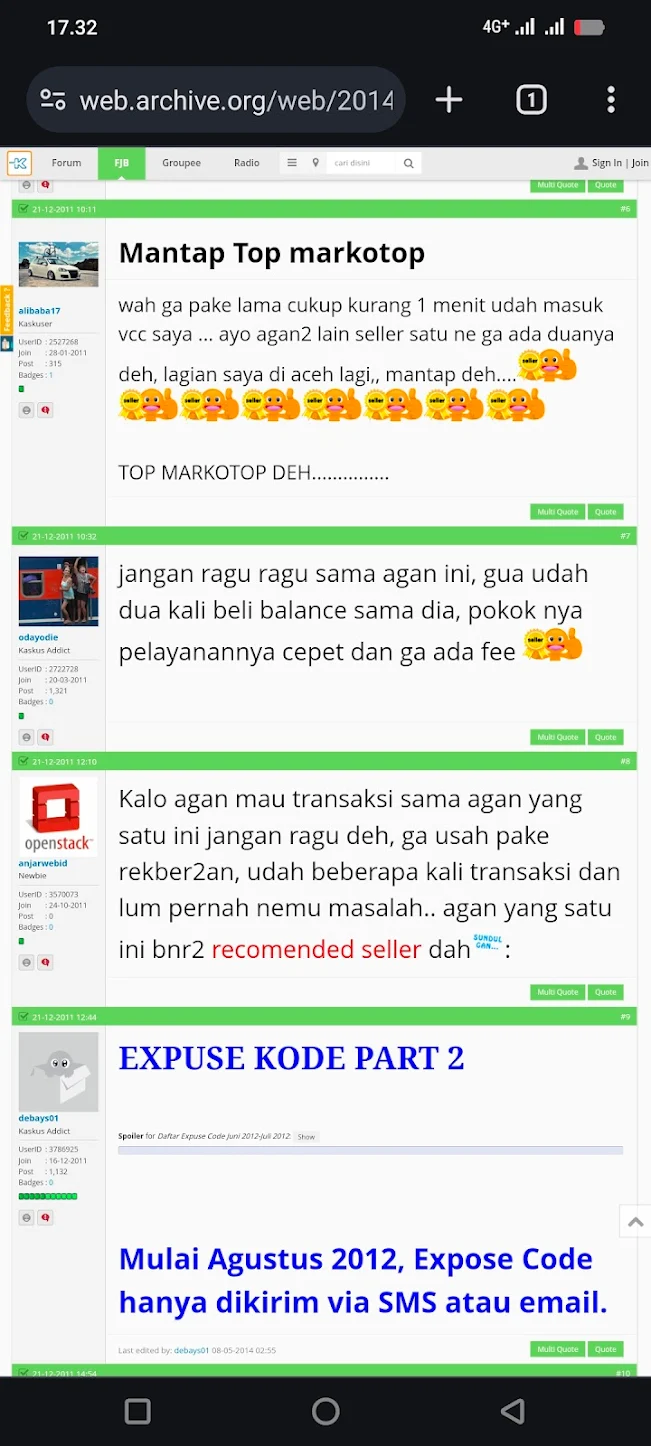Open the Groupee tab

click(x=181, y=163)
